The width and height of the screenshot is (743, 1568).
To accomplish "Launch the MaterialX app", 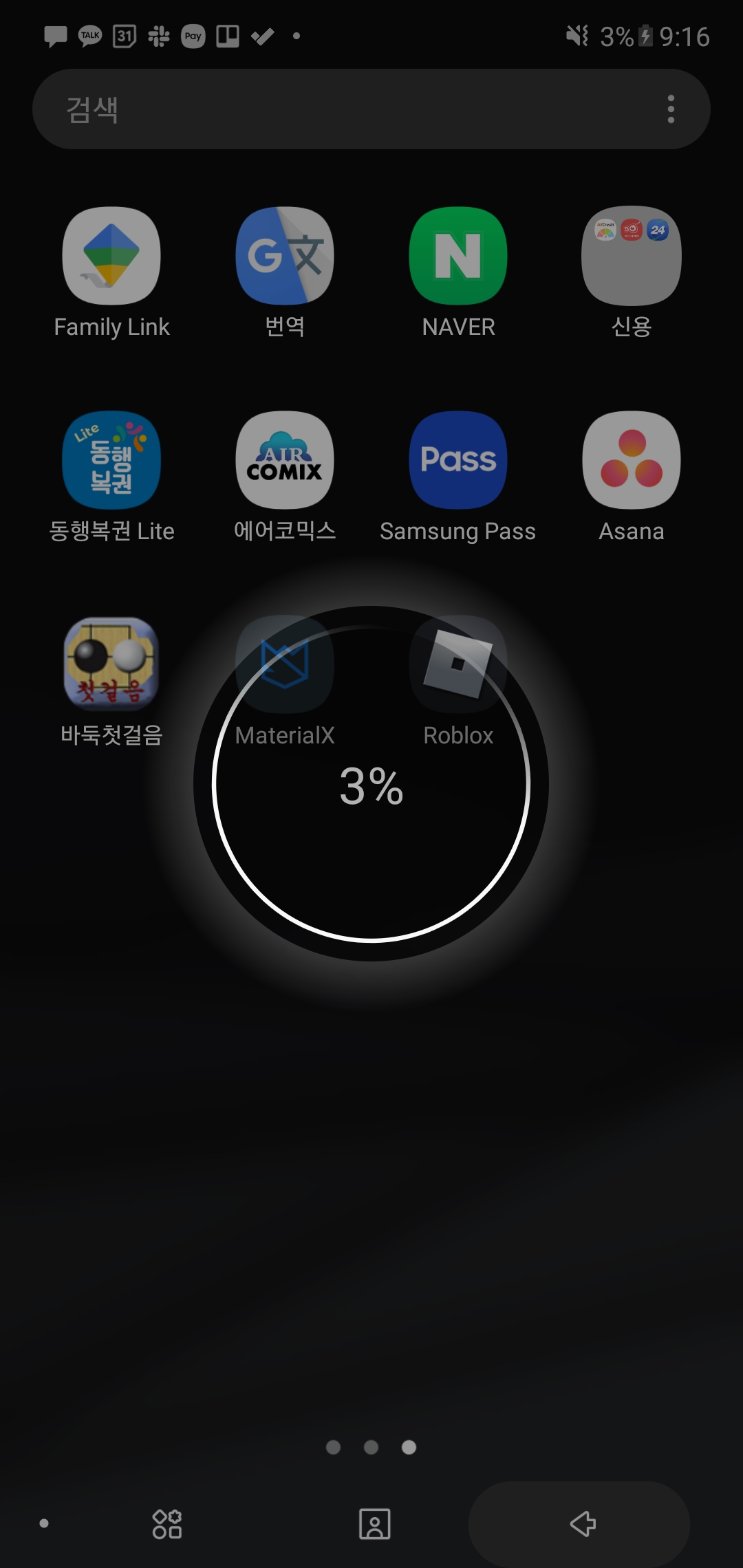I will click(x=285, y=664).
